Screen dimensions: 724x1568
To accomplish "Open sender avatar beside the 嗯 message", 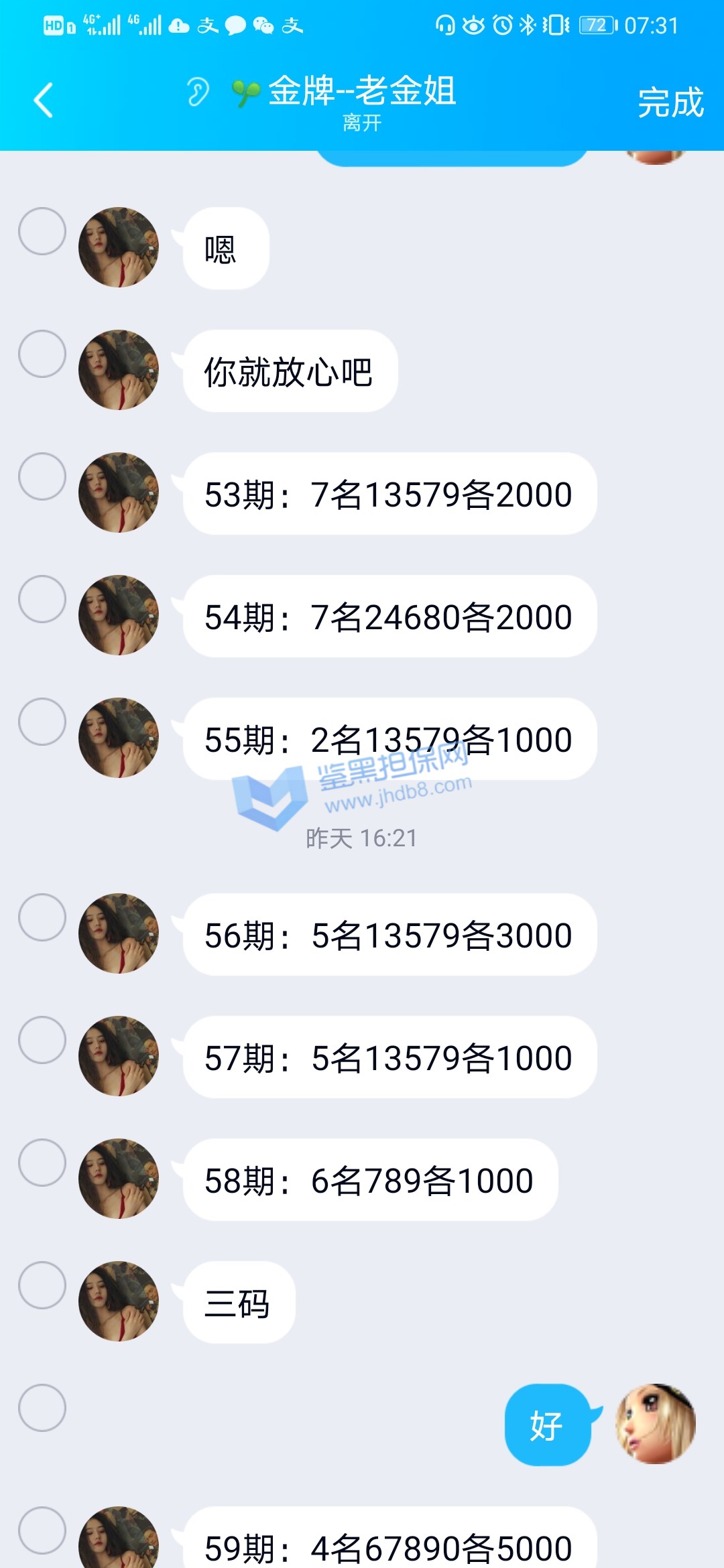I will (119, 247).
